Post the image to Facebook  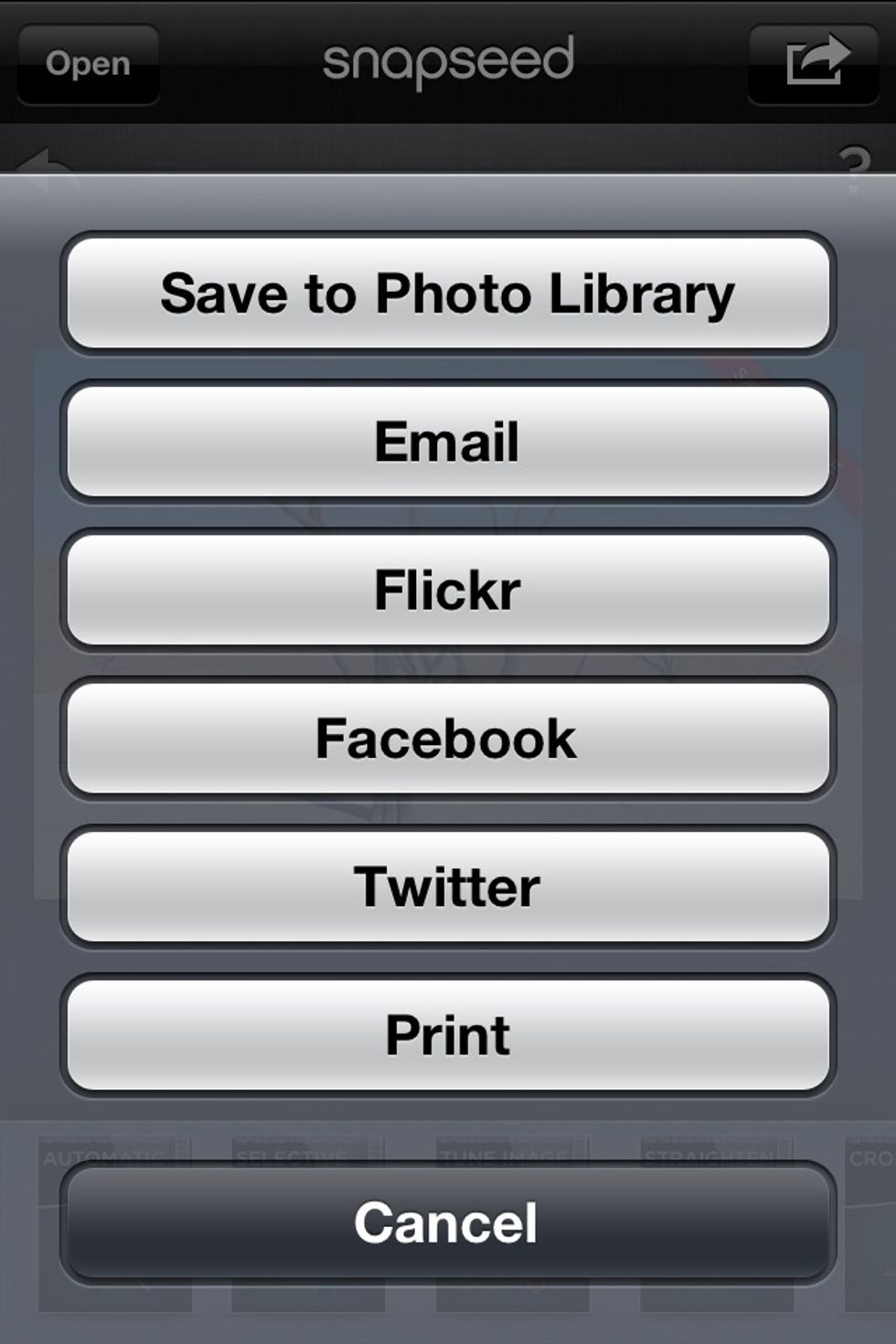(448, 739)
